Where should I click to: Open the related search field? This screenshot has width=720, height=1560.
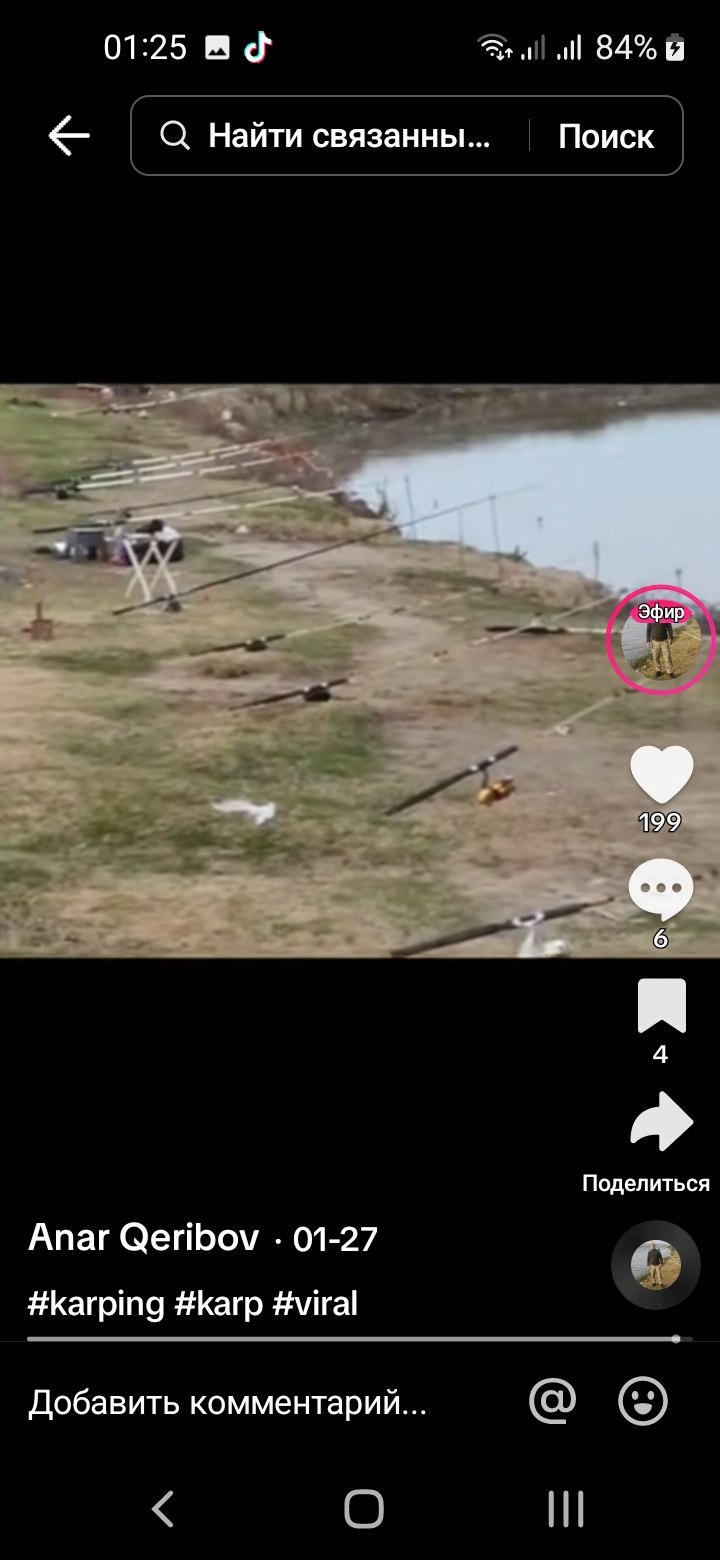pos(340,135)
